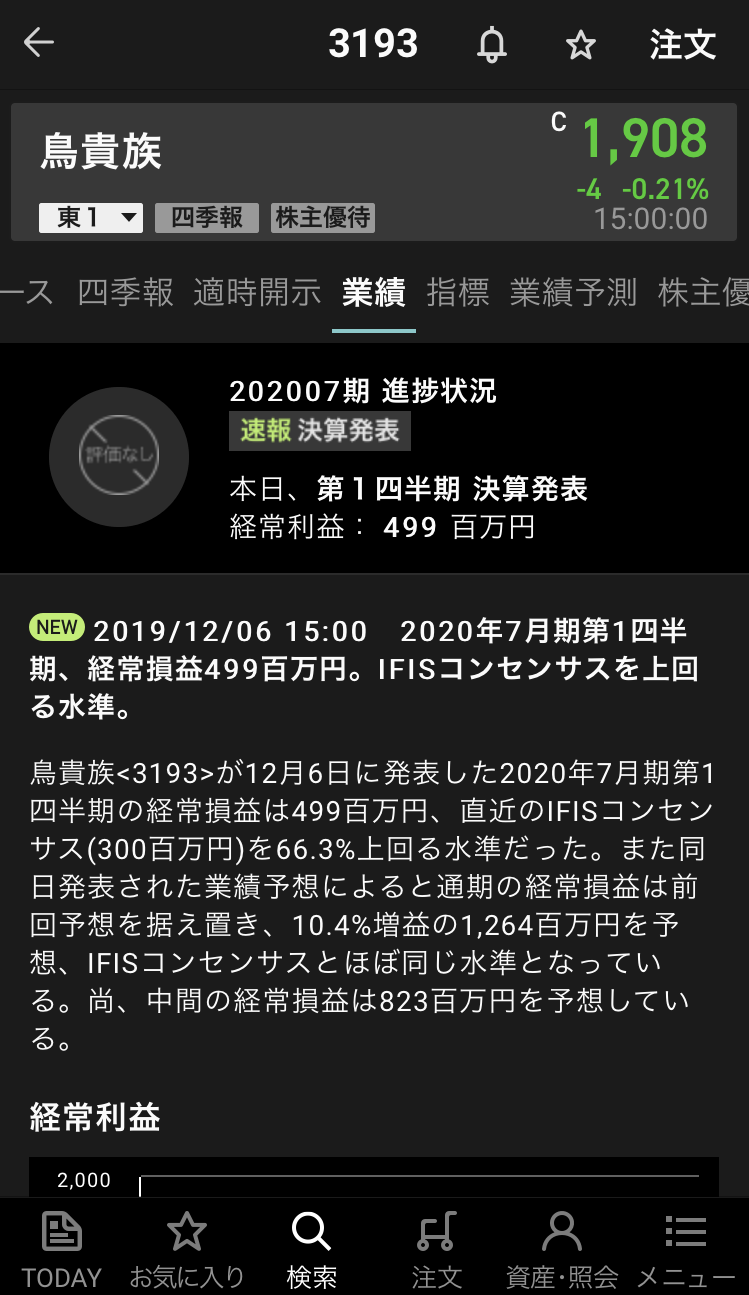Open the price alert bell
Image resolution: width=749 pixels, height=1295 pixels.
pyautogui.click(x=491, y=45)
